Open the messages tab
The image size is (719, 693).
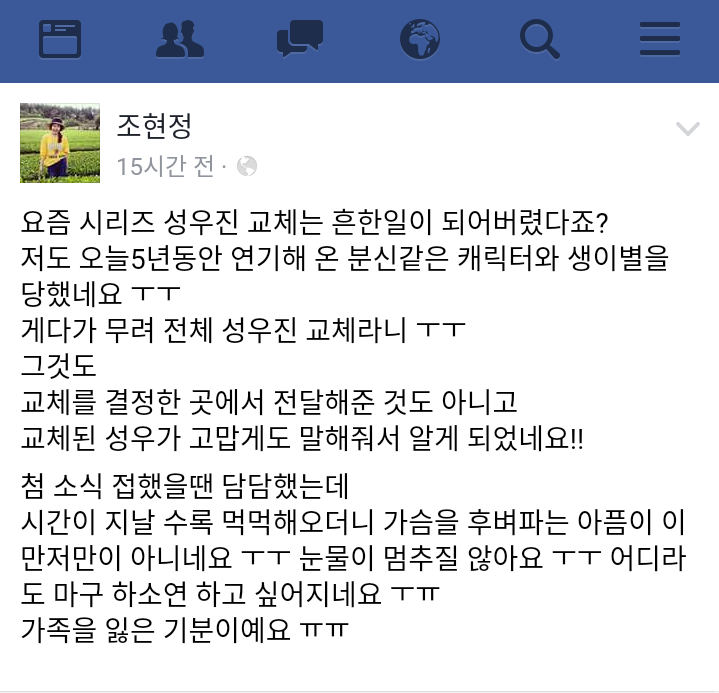pos(299,40)
